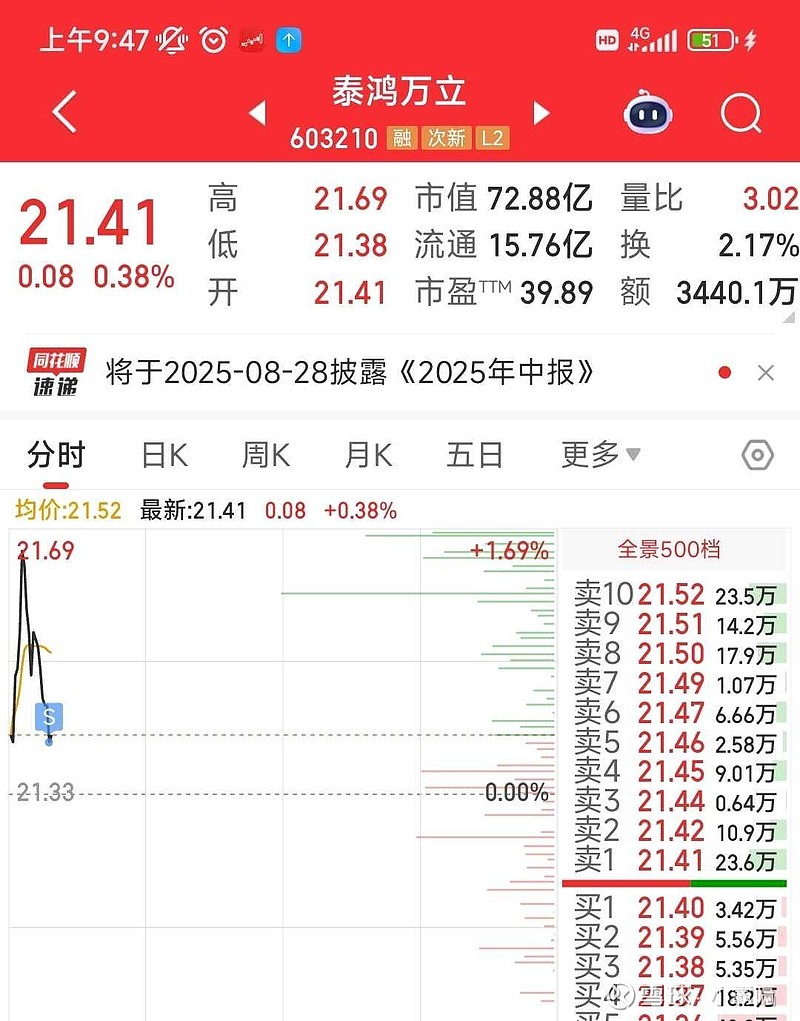This screenshot has height=1021, width=800.
Task: Select the 分时 chart tab
Action: click(56, 456)
